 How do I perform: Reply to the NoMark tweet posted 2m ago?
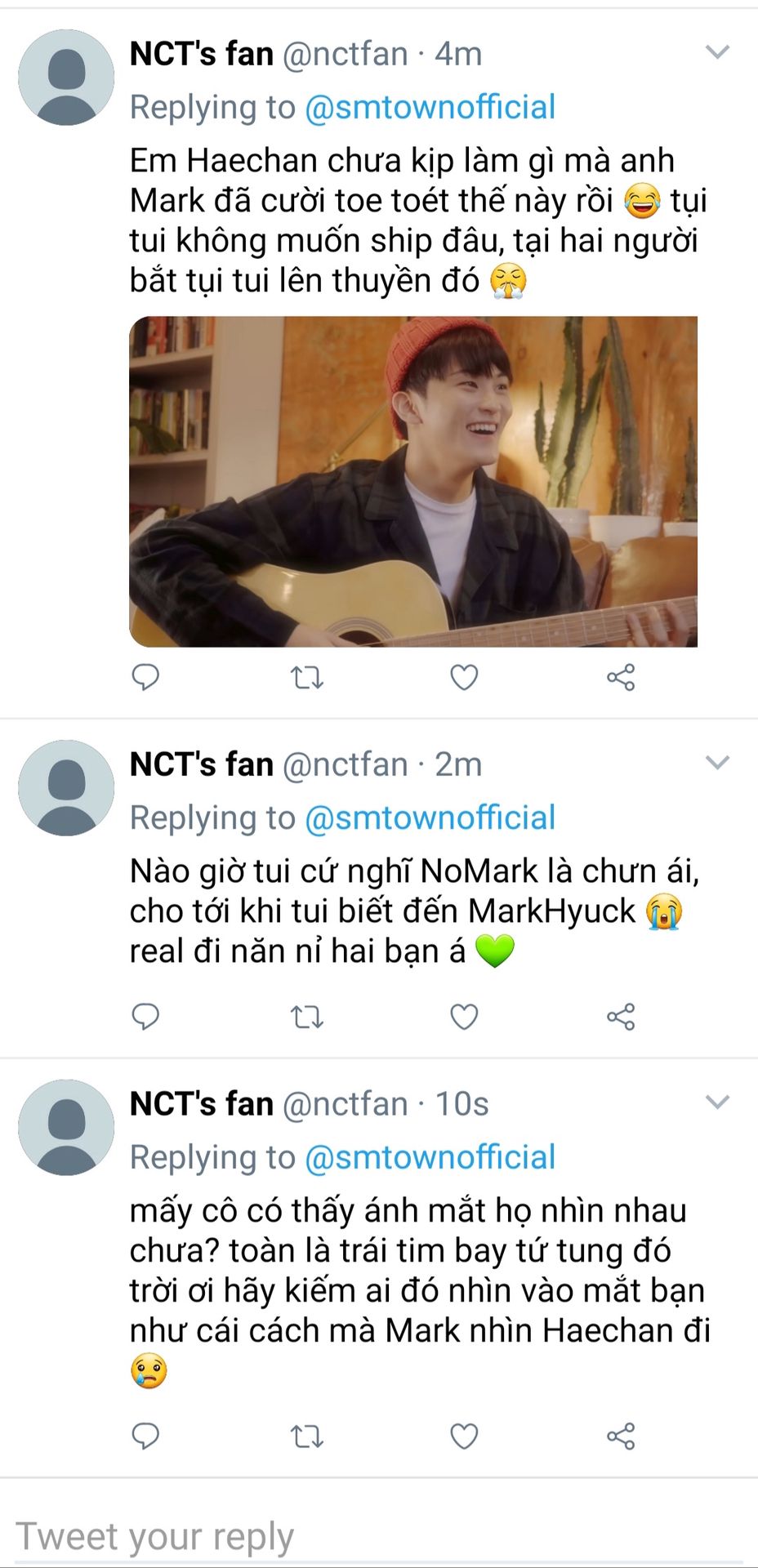tap(145, 1016)
